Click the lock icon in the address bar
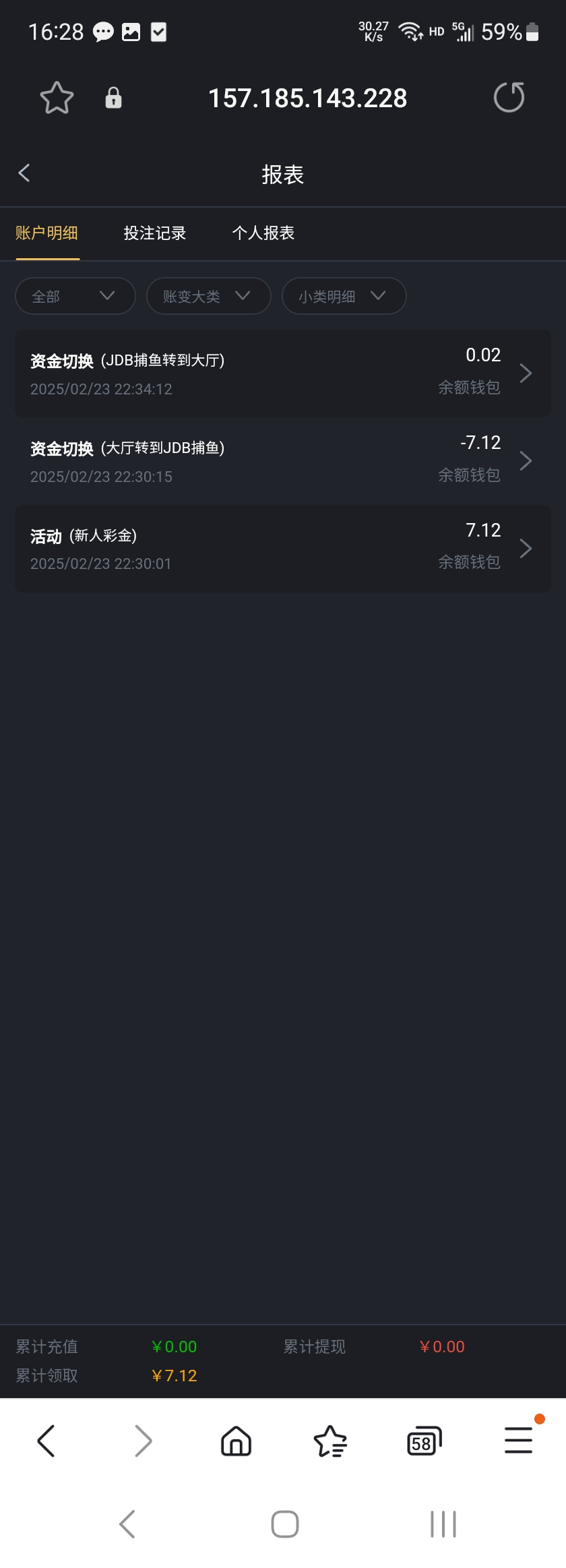Screen dimensions: 566x1568 coord(113,97)
